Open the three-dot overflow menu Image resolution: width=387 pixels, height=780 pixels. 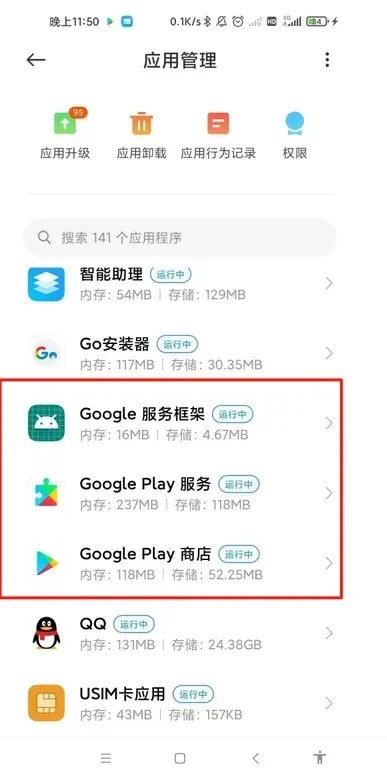click(x=327, y=60)
